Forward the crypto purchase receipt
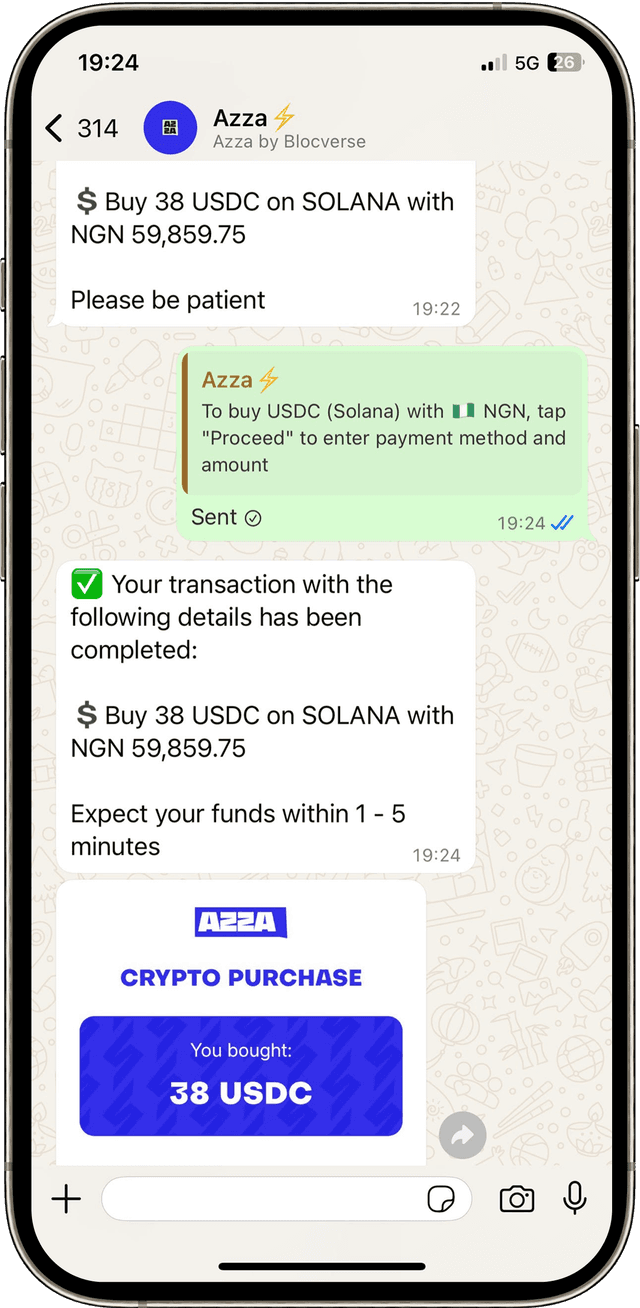640x1308 pixels. click(462, 1135)
